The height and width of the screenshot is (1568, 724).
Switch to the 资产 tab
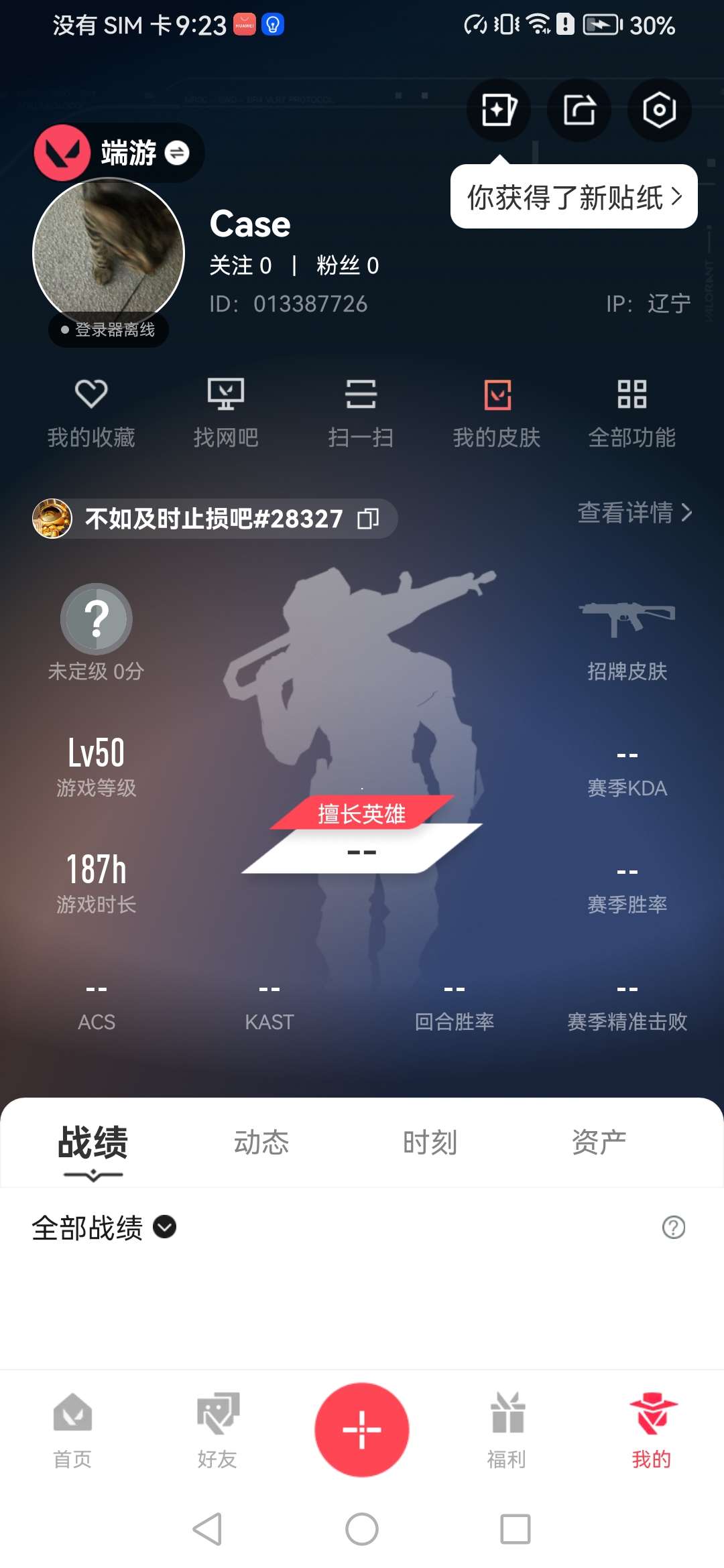pos(599,1142)
